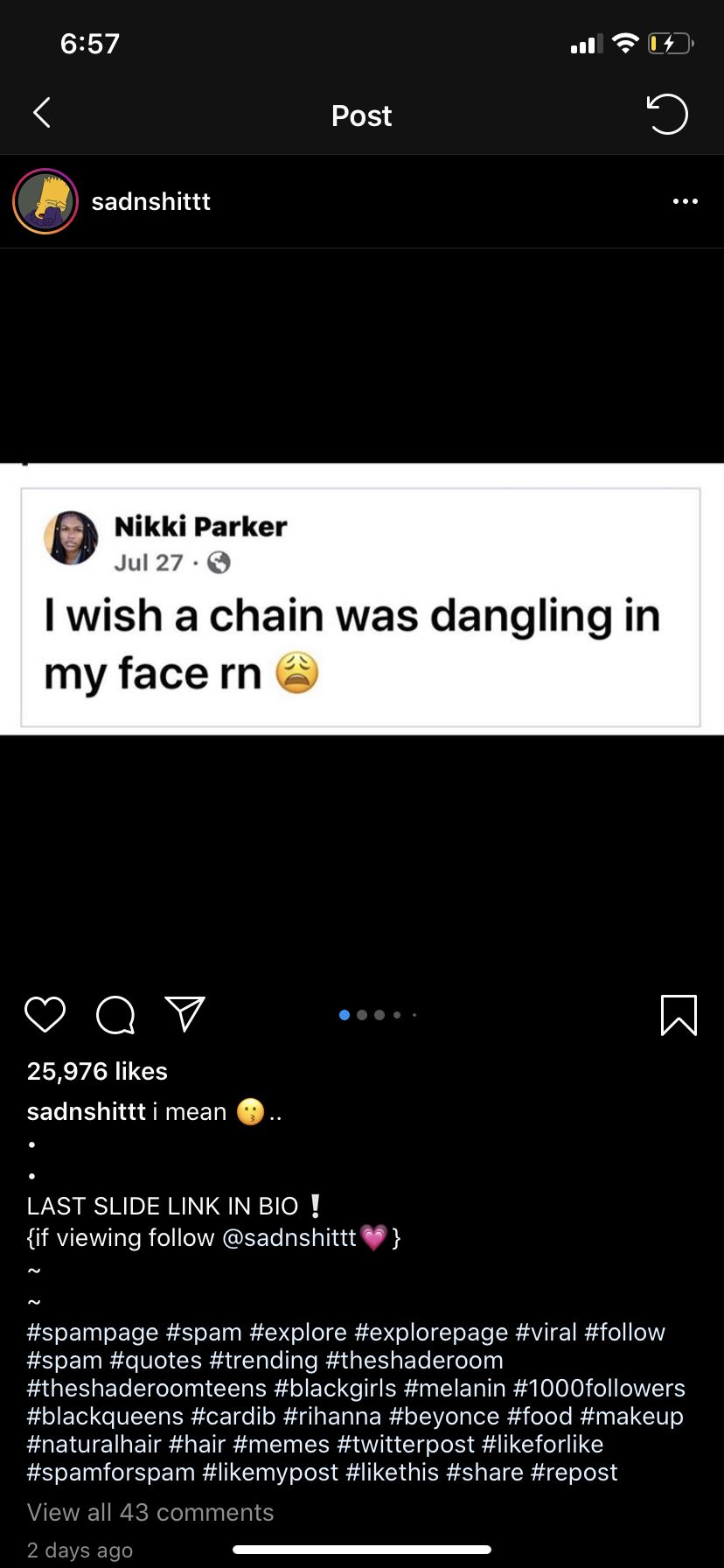Go back from the Post screen

[41, 113]
